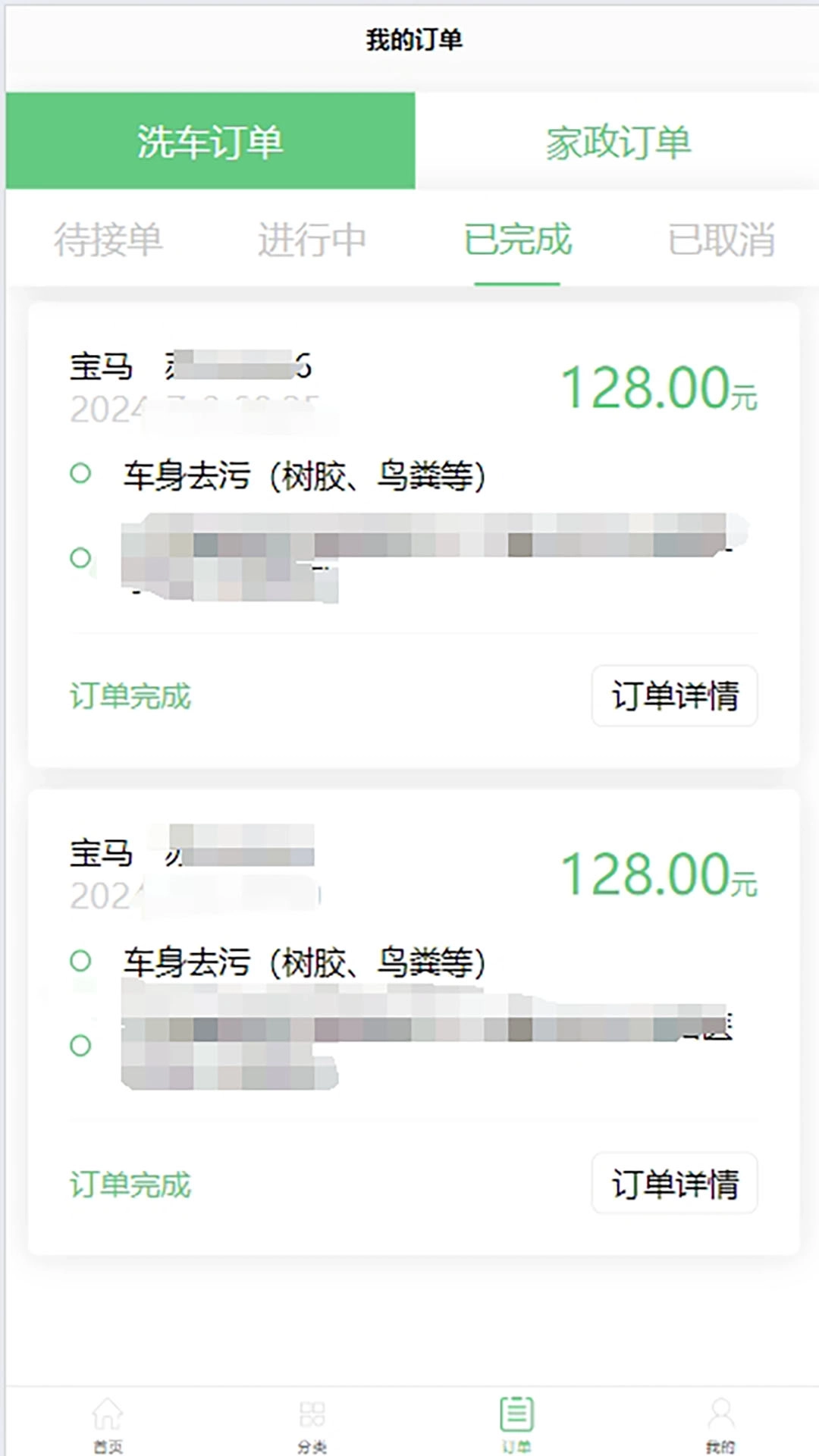View 已完成 orders
The image size is (819, 1456).
coord(517,240)
